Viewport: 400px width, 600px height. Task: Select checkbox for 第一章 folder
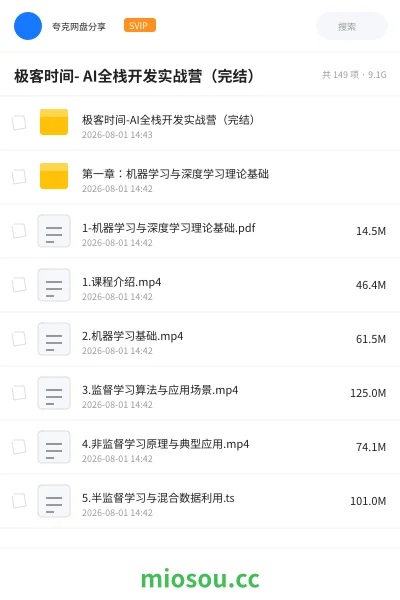tap(19, 177)
